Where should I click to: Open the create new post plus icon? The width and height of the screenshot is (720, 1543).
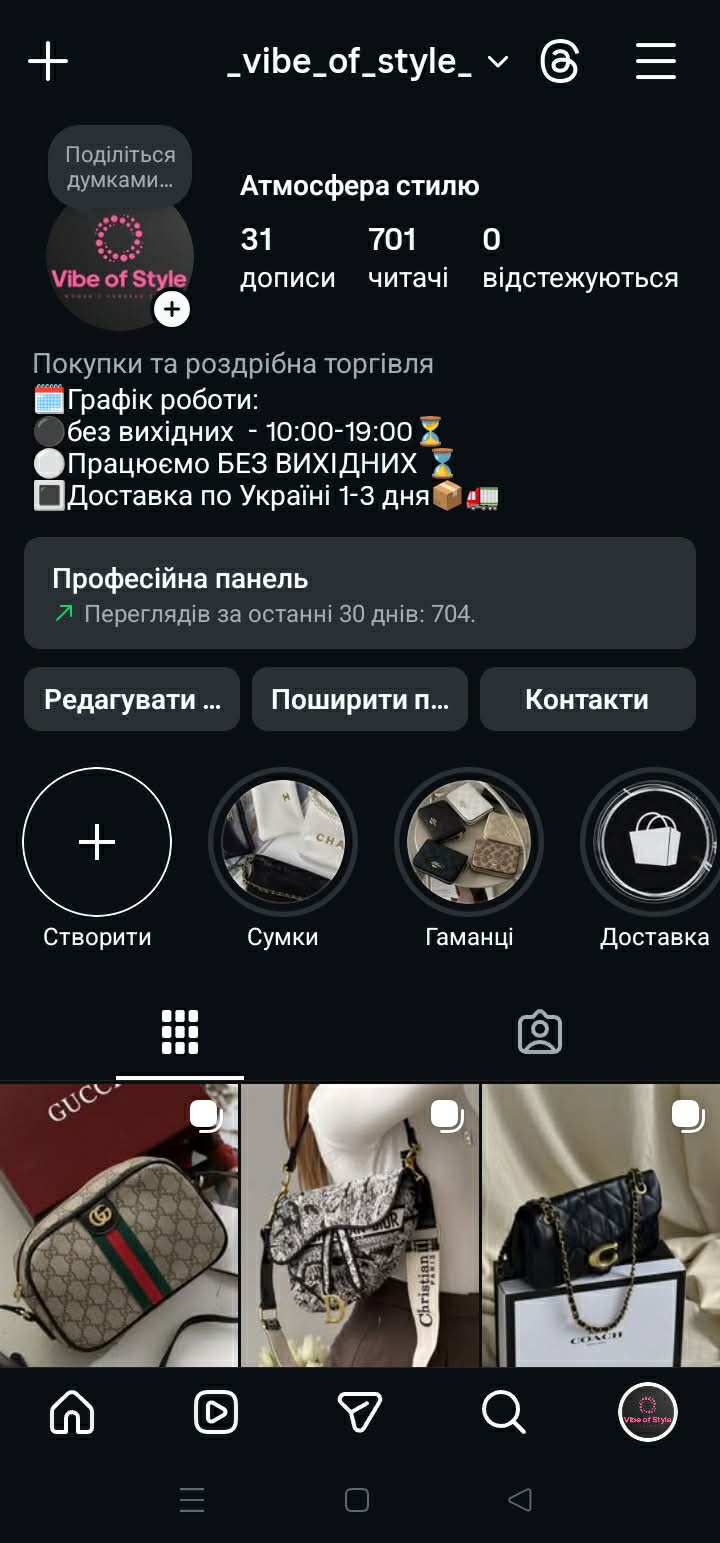(x=47, y=61)
